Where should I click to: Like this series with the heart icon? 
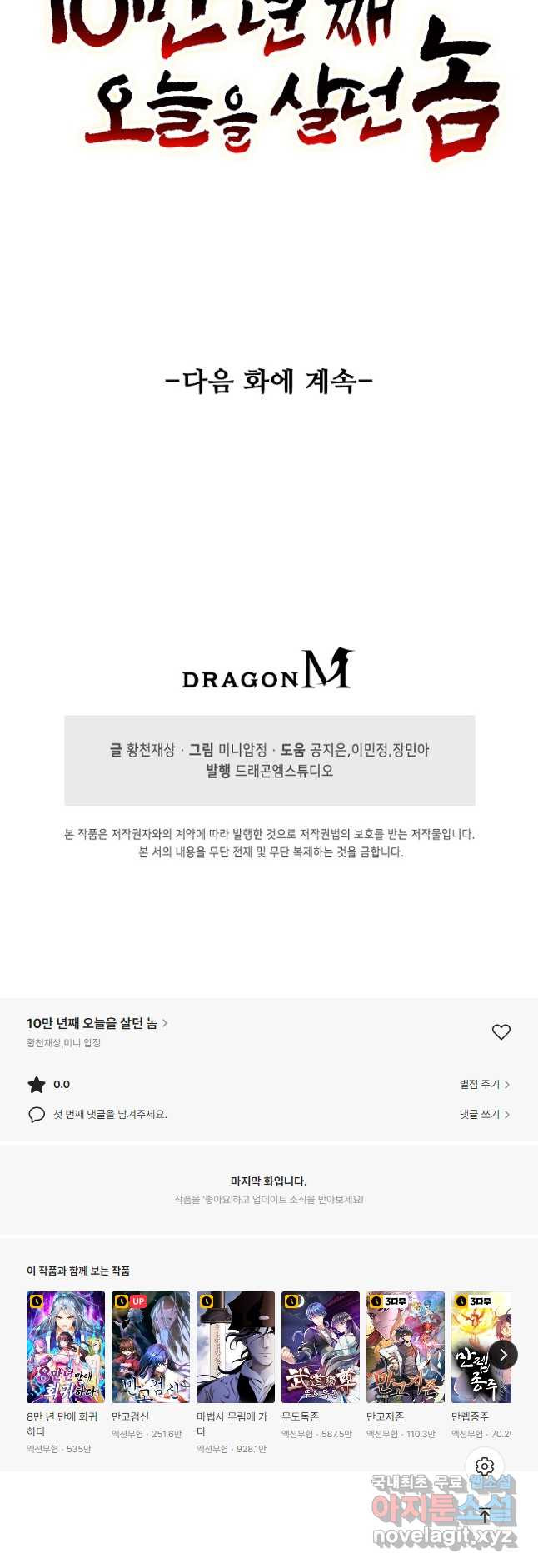tap(501, 1032)
